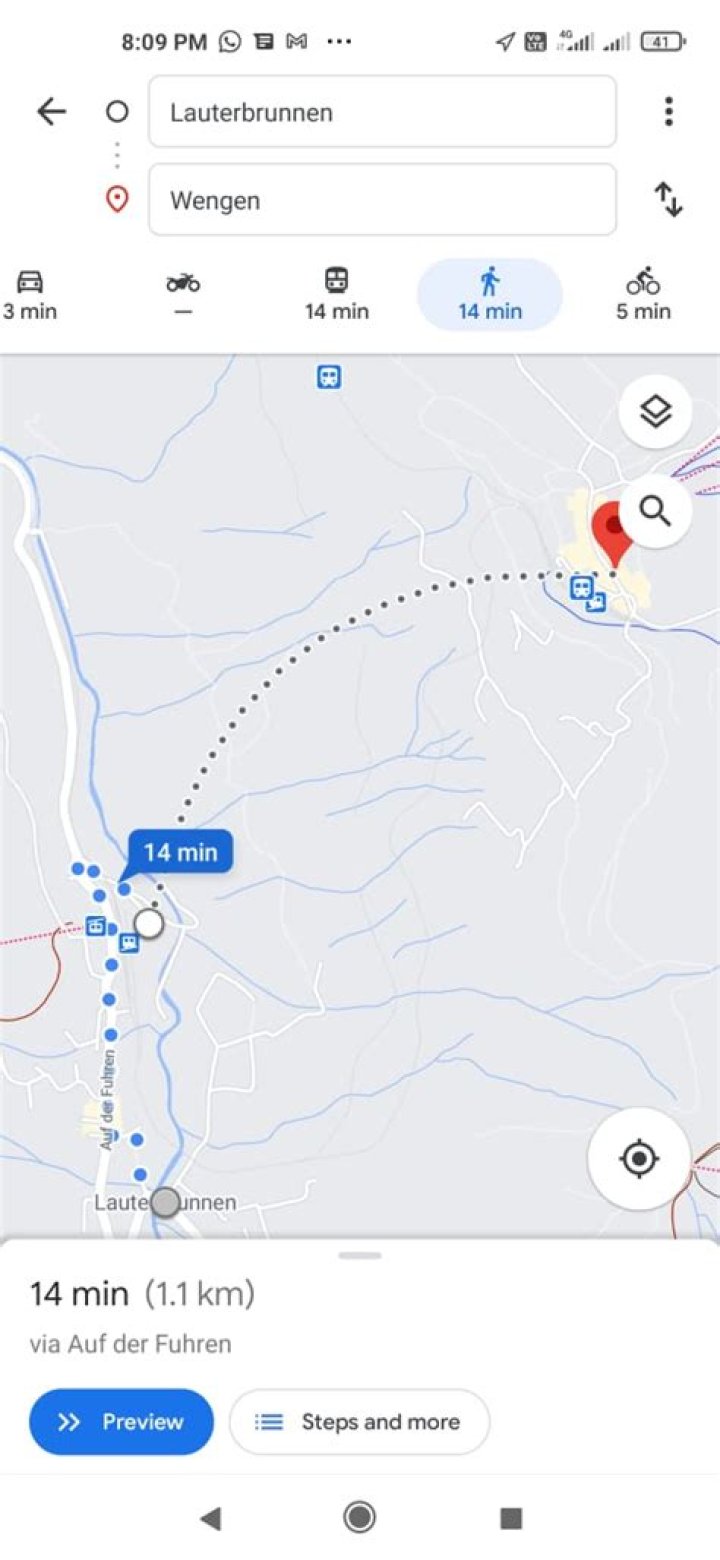Switch to cycling directions
Screen dimensions: 720x1560
[x=644, y=283]
